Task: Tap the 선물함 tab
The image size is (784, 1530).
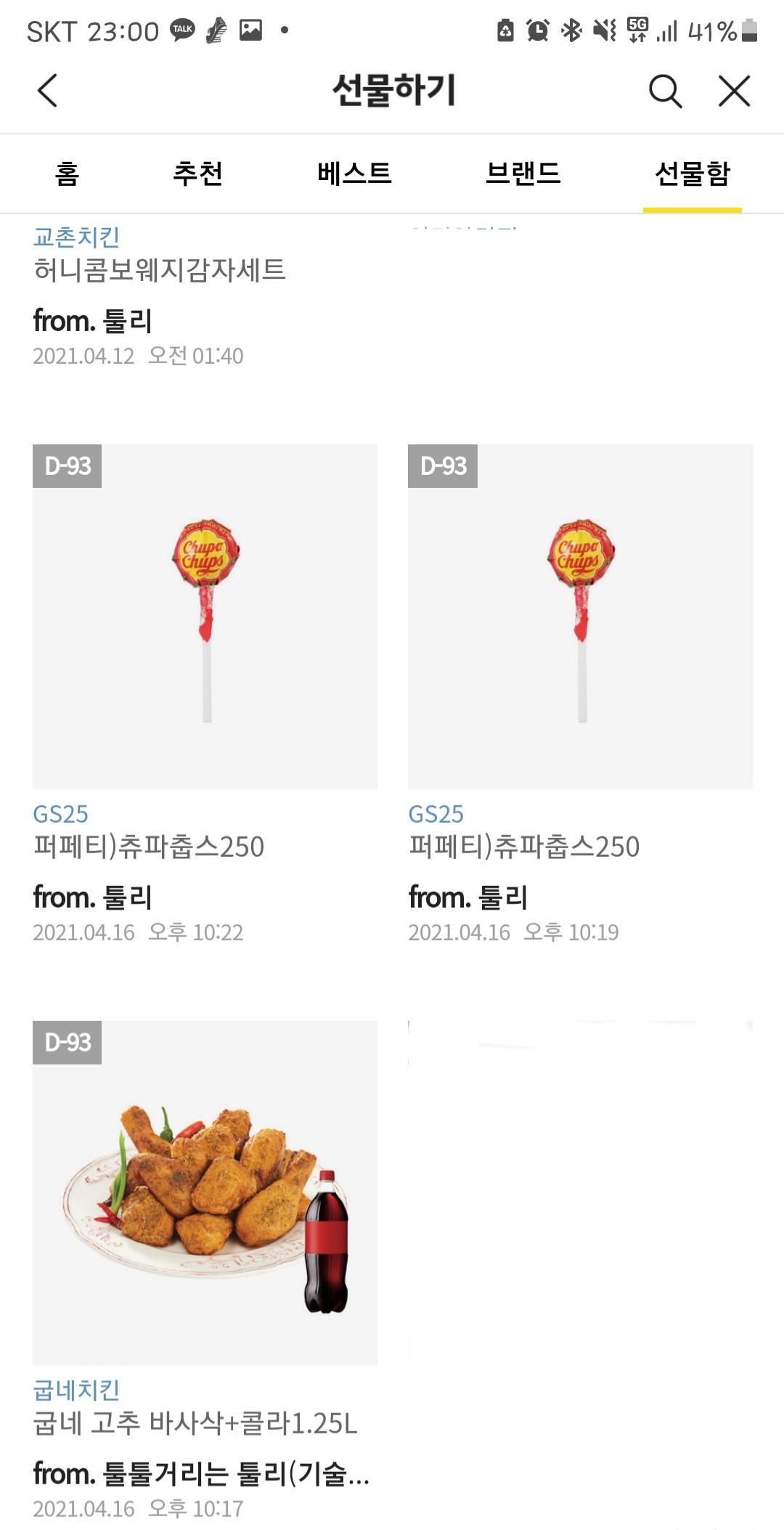Action: pos(692,174)
